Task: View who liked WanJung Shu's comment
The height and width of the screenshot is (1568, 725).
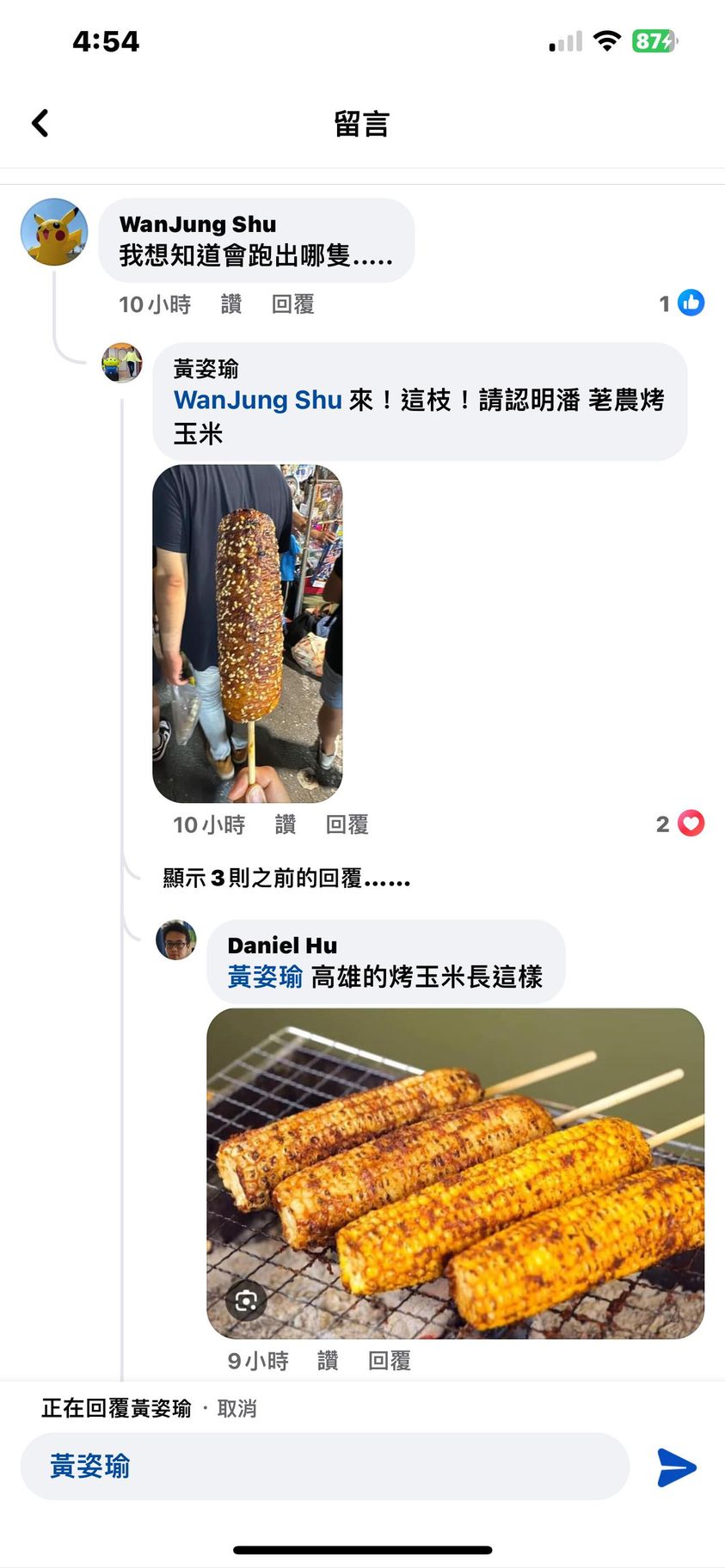Action: coord(682,303)
